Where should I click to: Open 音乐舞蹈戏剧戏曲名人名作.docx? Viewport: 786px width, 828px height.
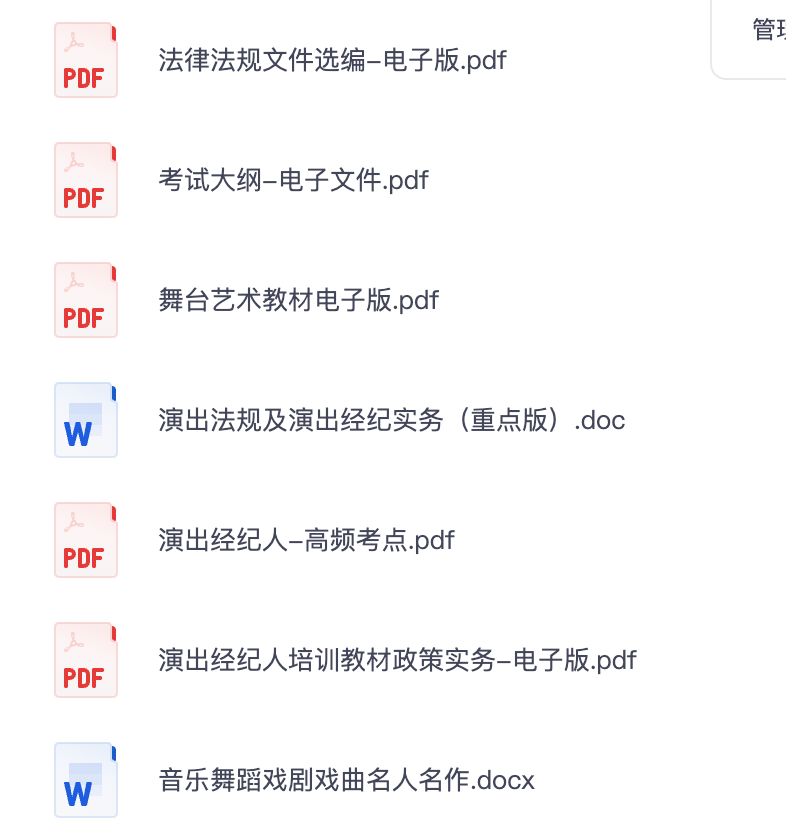pyautogui.click(x=346, y=780)
